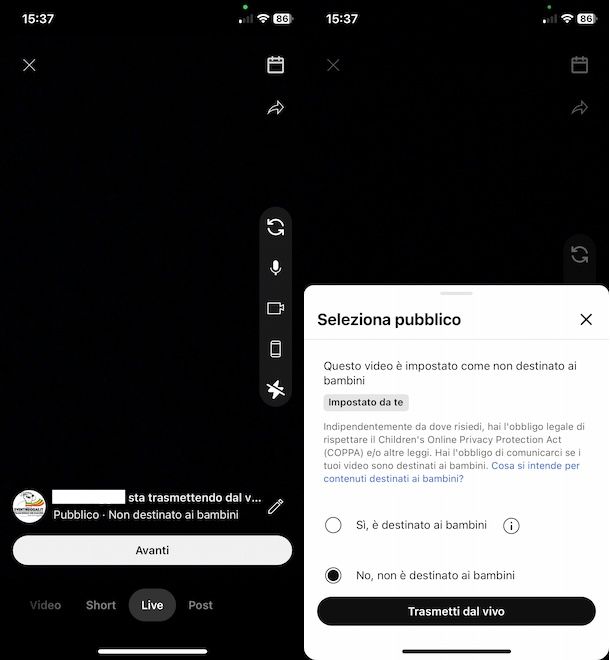The width and height of the screenshot is (610, 660).
Task: Toggle the flash icon in the side toolbar
Action: tap(276, 389)
